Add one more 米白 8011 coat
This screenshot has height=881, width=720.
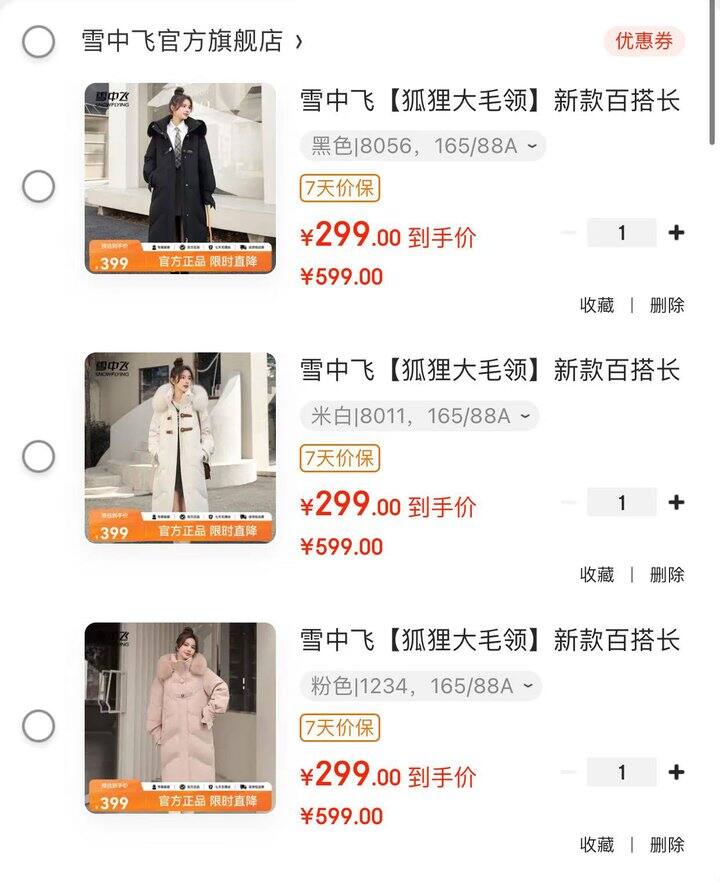click(677, 502)
